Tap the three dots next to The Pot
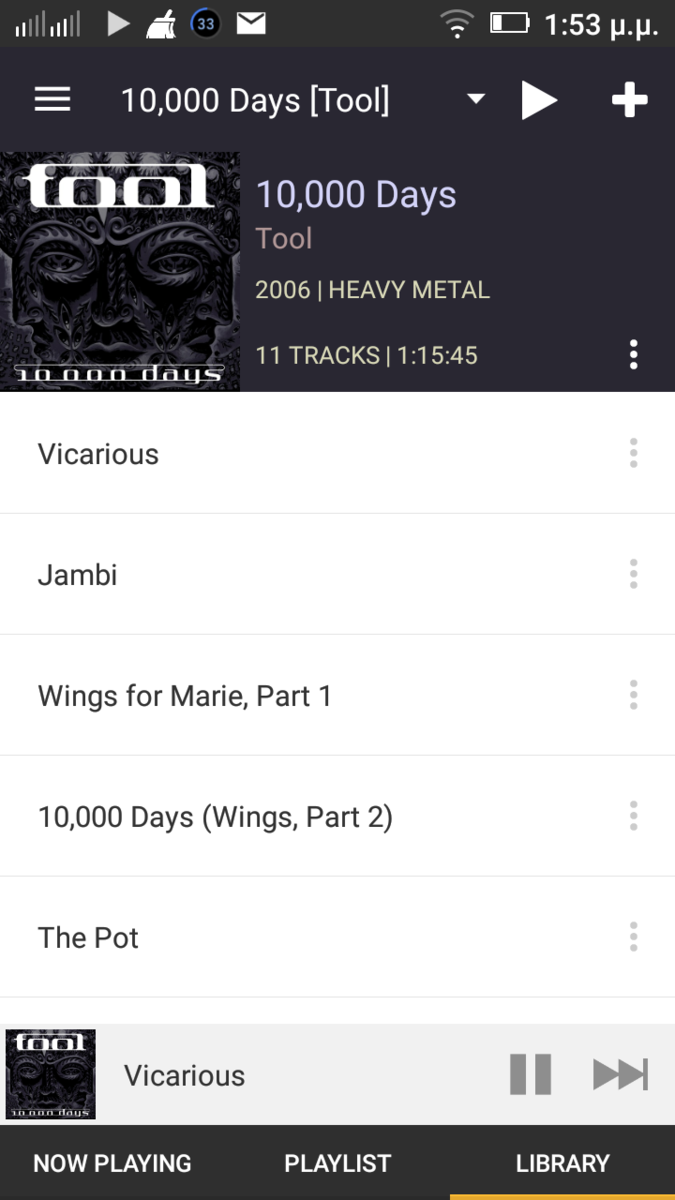 point(633,938)
